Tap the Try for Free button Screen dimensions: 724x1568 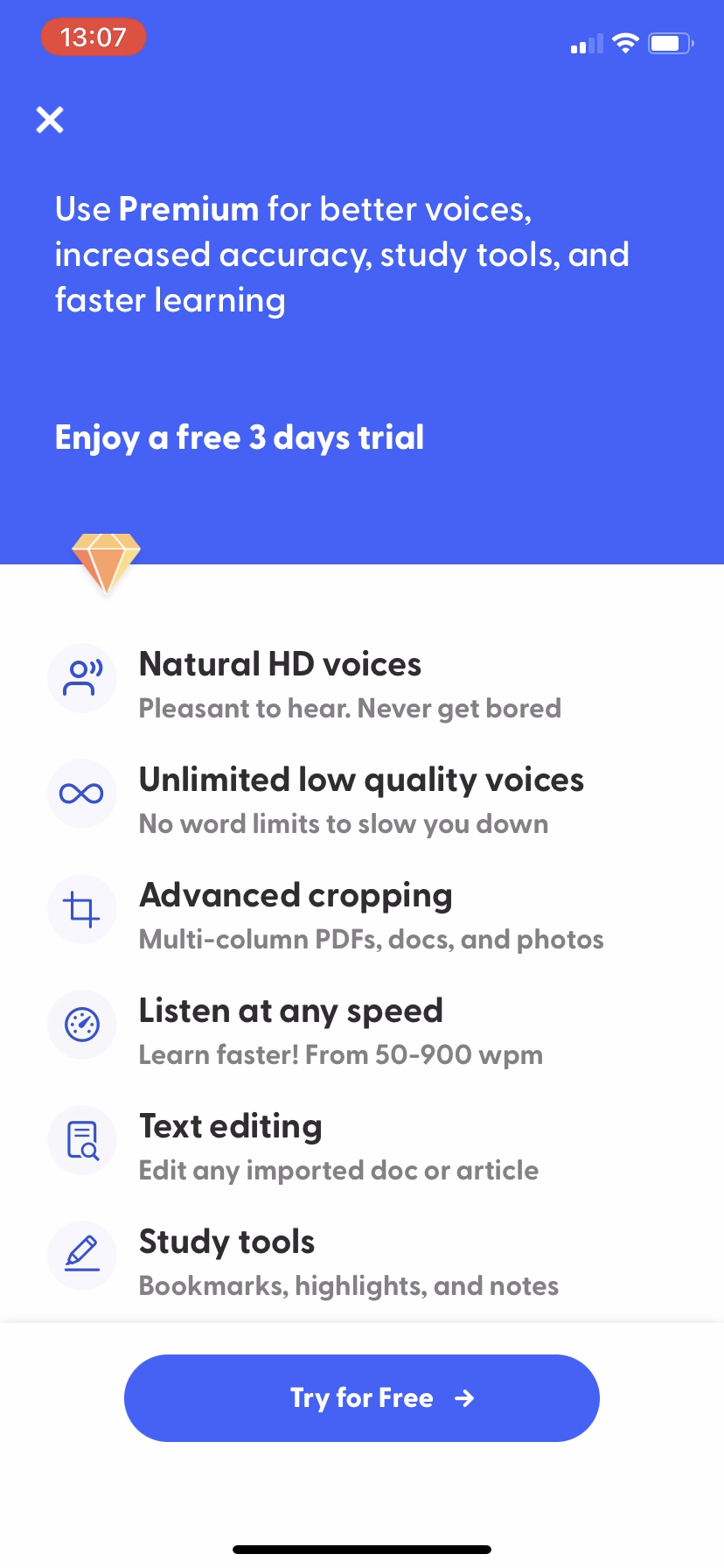coord(361,1397)
